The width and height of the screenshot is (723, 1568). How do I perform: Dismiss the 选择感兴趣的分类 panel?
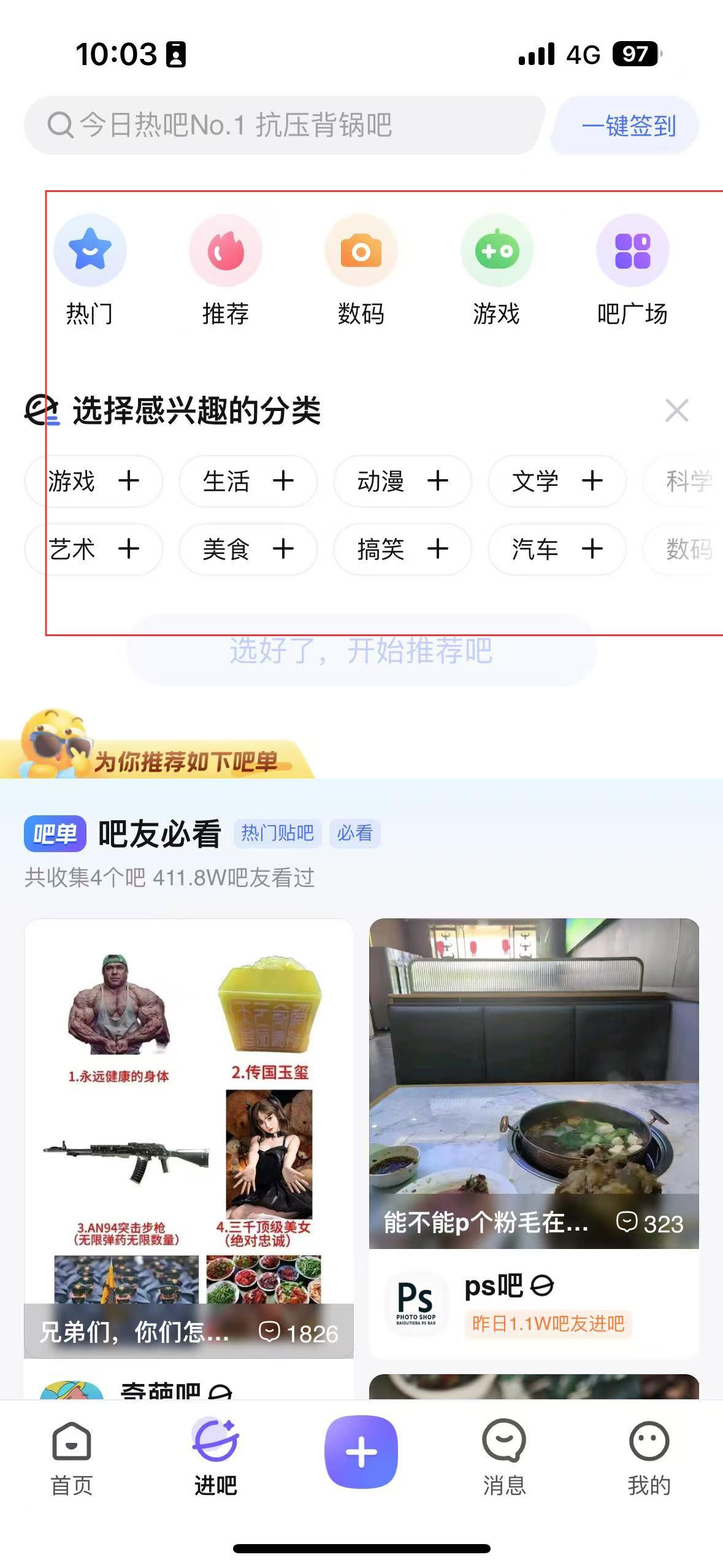676,410
